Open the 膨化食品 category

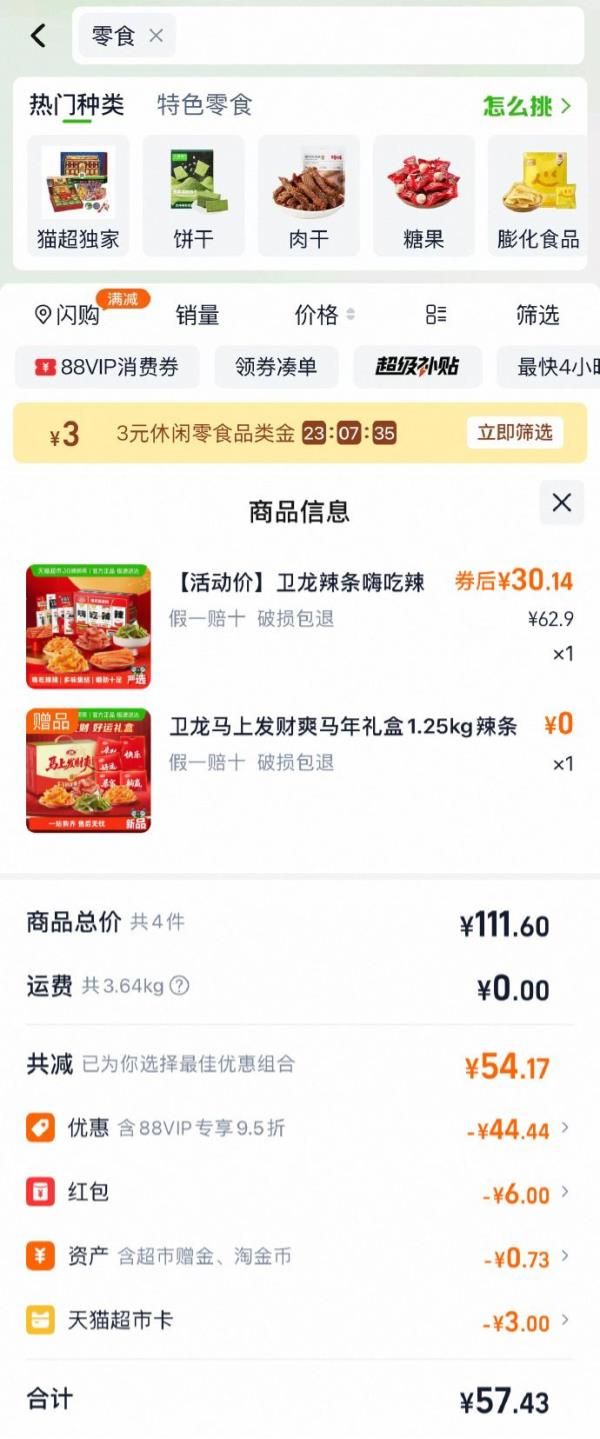538,197
